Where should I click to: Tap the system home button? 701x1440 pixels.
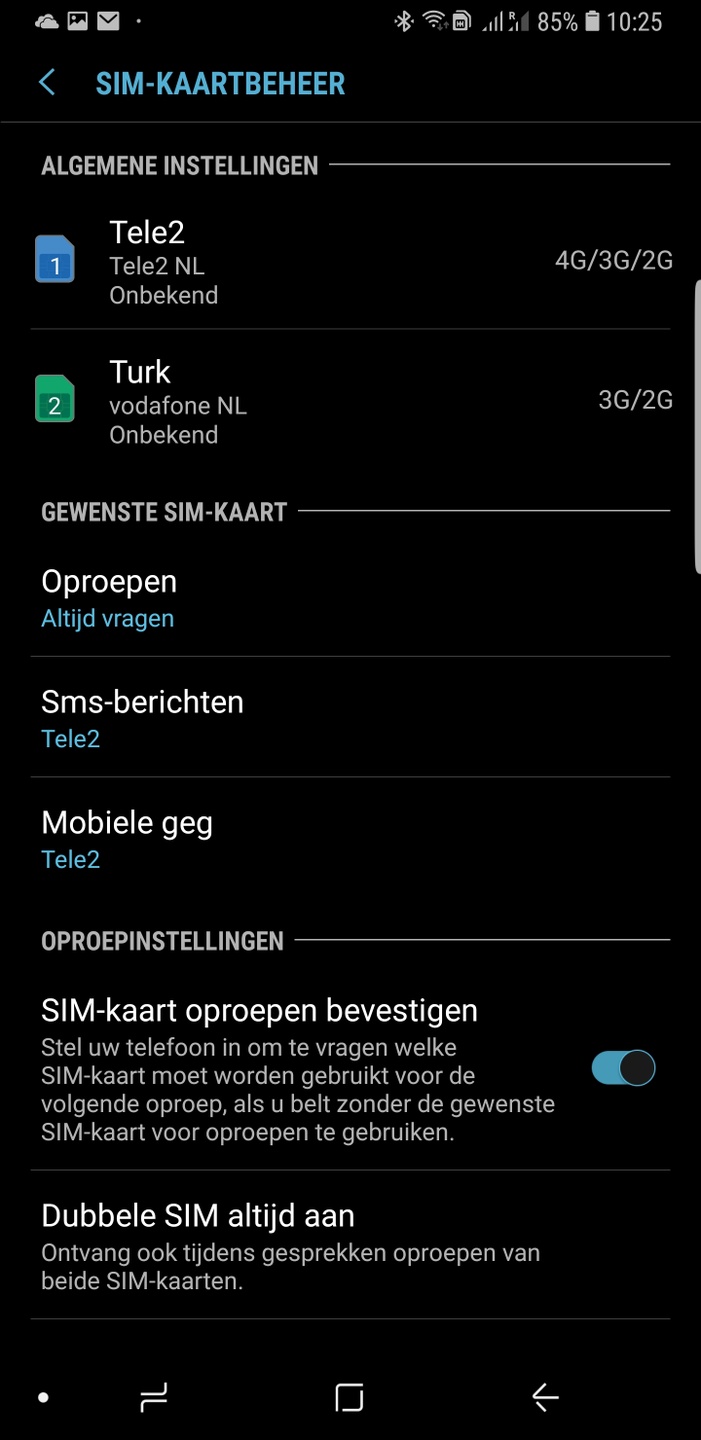pos(349,1397)
